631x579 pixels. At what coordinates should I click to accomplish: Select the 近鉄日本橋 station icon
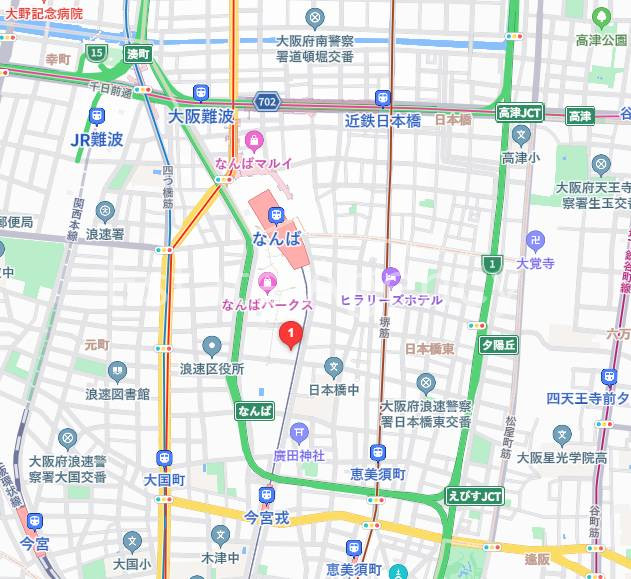[383, 98]
